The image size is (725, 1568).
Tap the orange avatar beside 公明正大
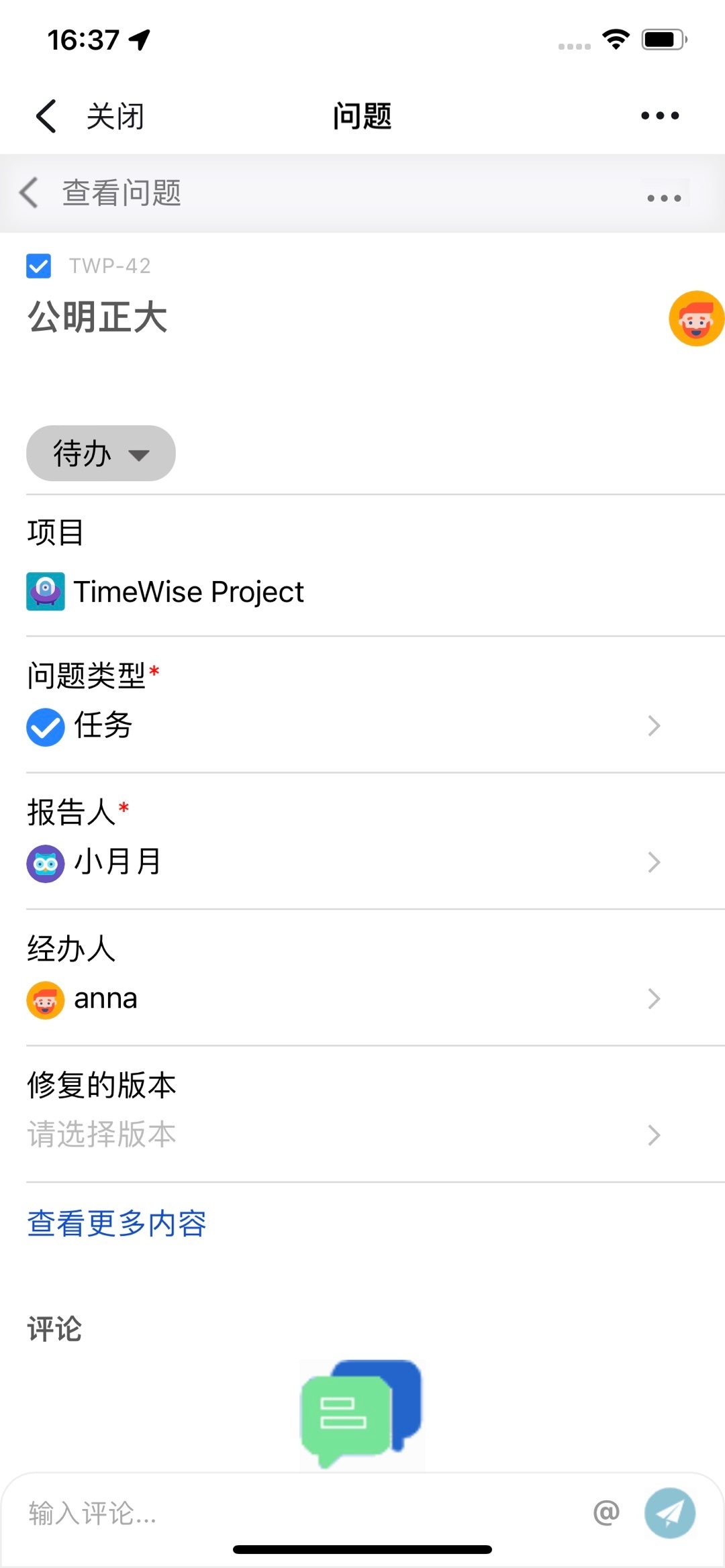(697, 318)
